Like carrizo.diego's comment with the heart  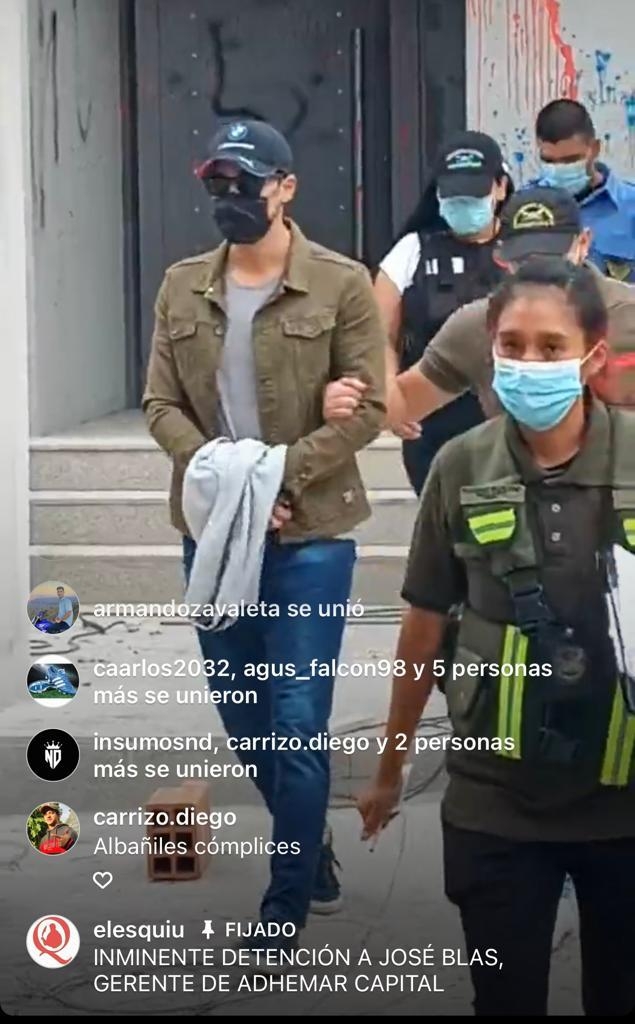[103, 880]
